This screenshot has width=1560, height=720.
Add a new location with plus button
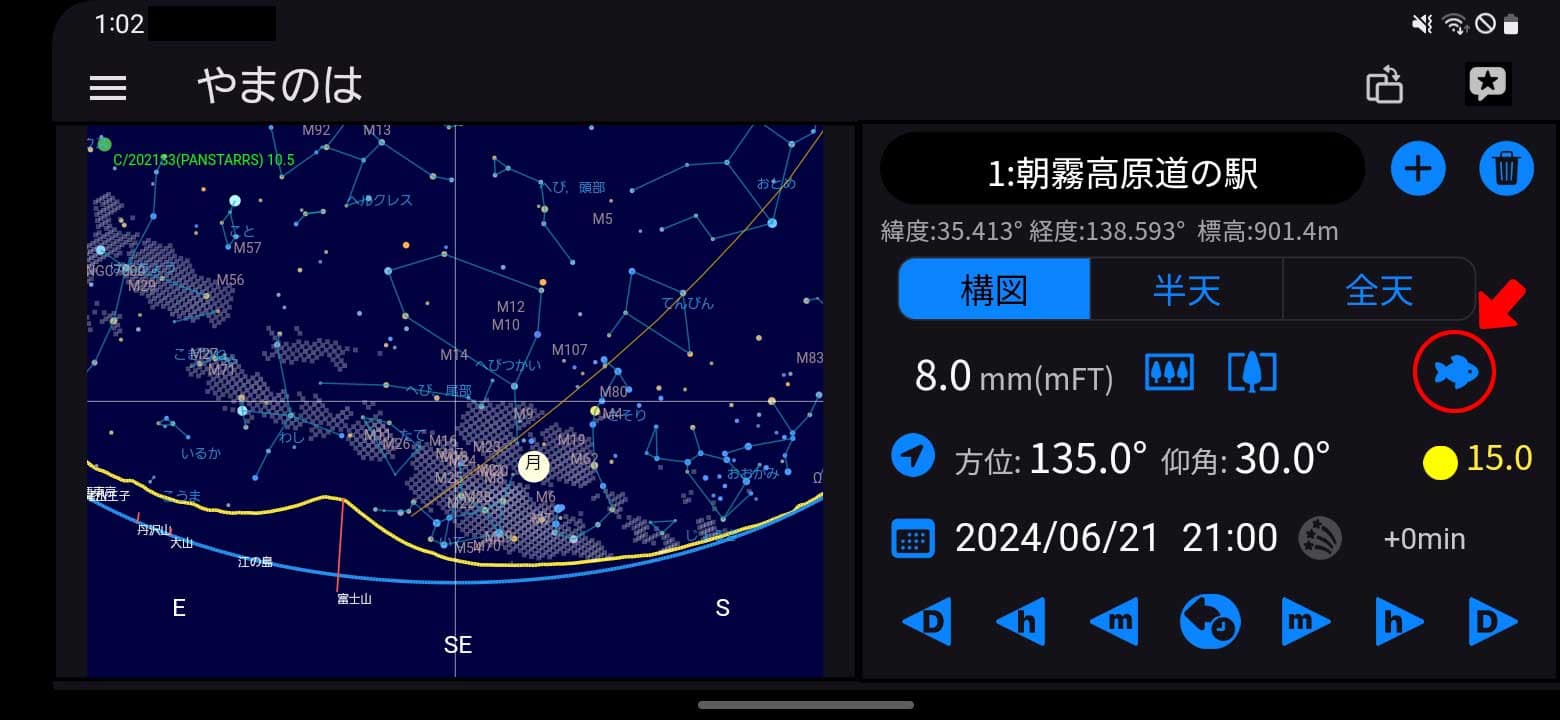point(1418,168)
